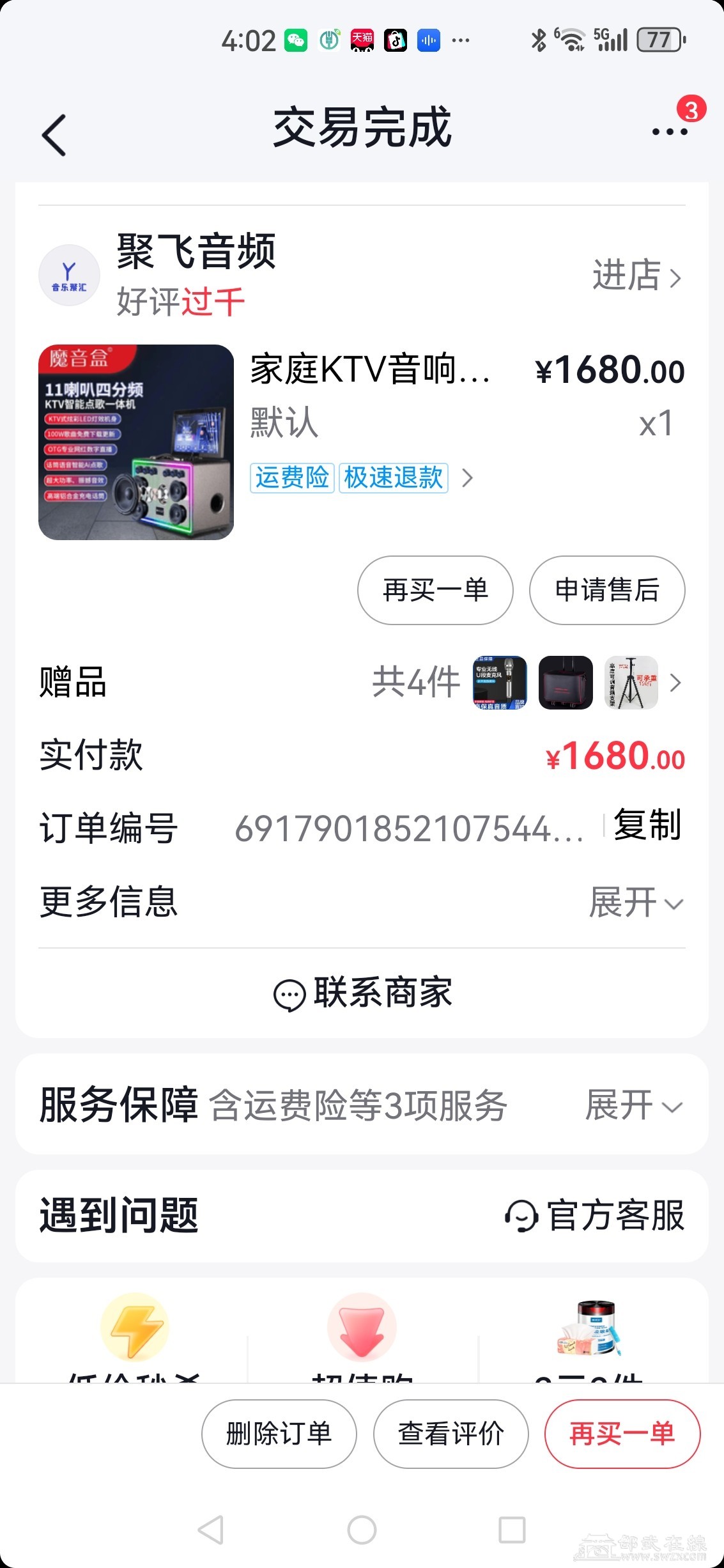Contact the seller via 联系商家

362,993
